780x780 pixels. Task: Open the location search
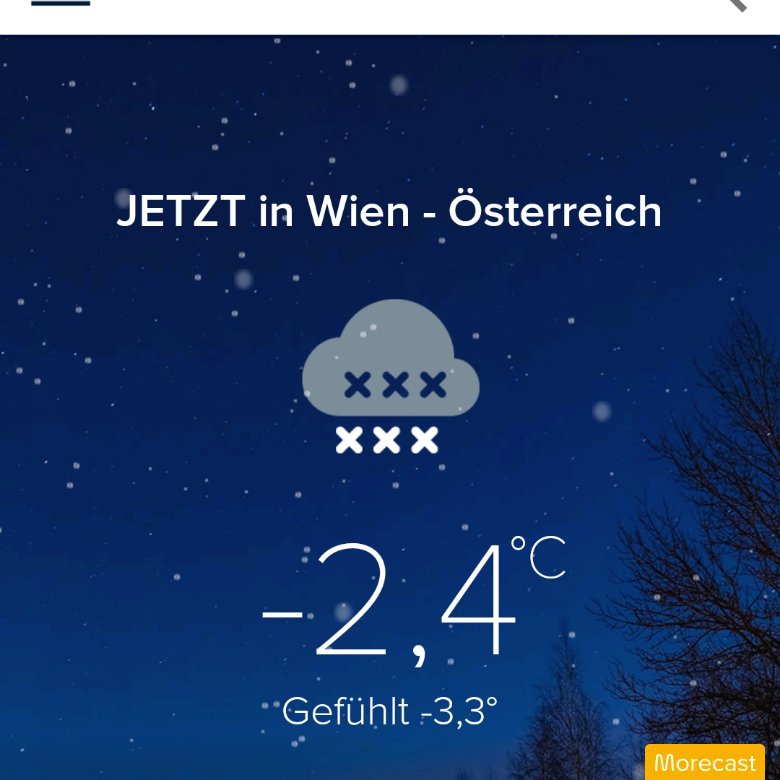tap(735, 3)
